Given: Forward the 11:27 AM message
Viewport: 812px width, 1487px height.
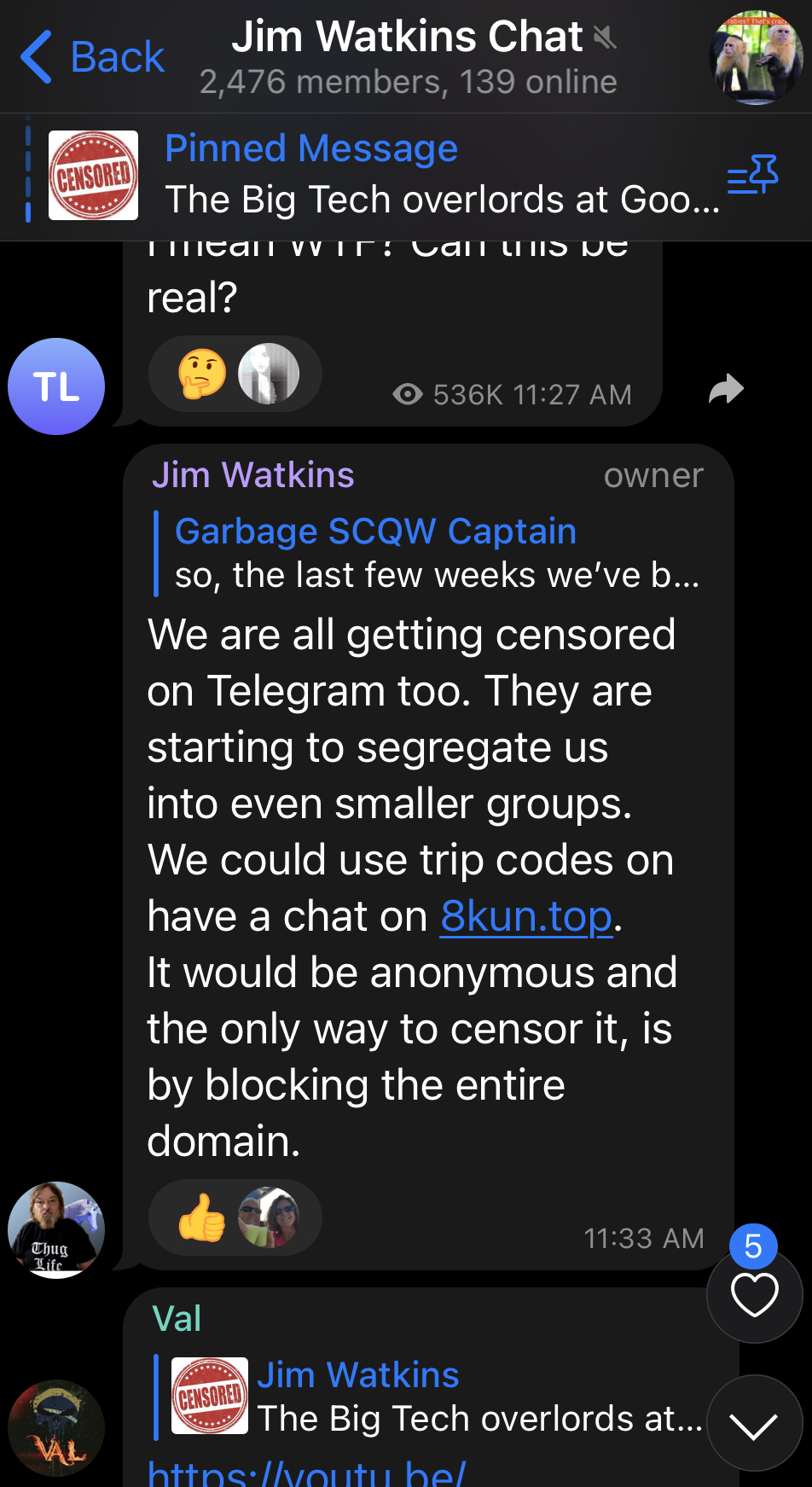Looking at the screenshot, I should click(x=726, y=389).
